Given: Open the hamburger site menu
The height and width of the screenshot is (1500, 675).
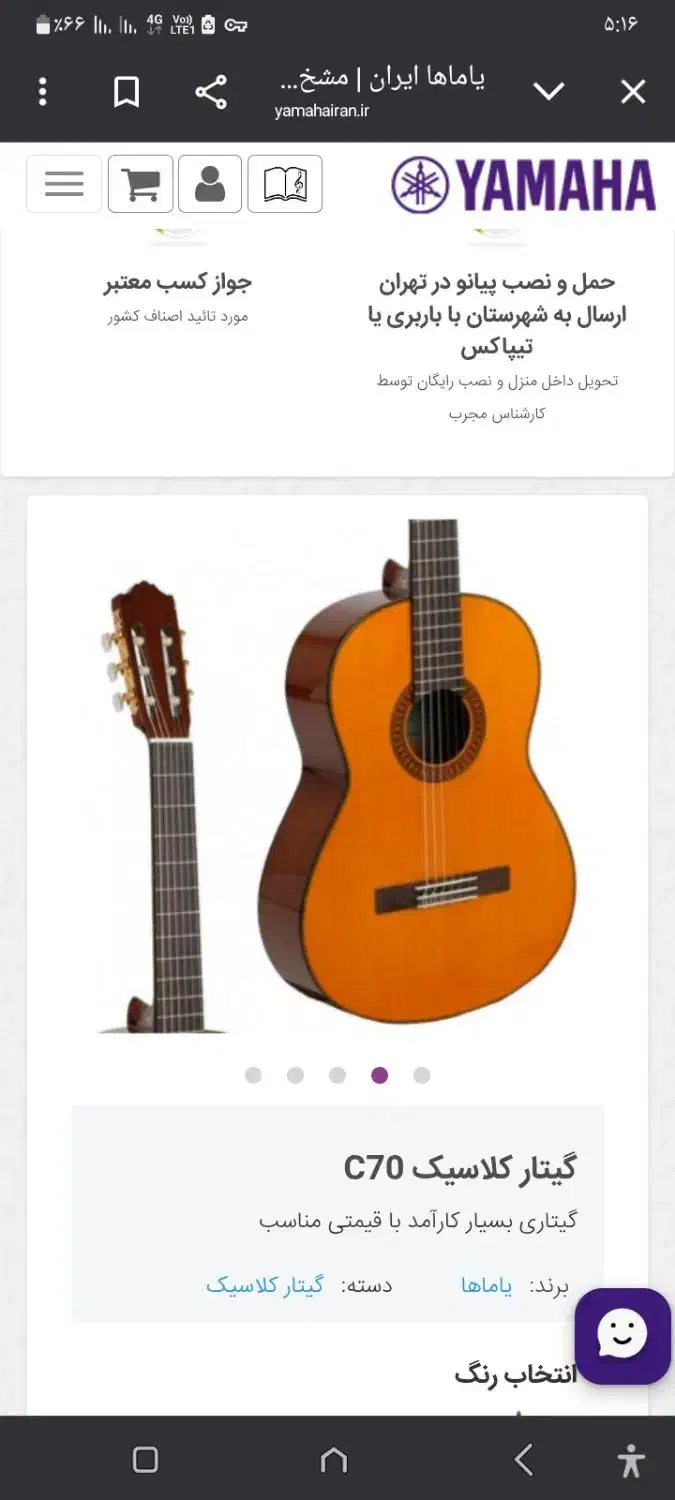Looking at the screenshot, I should tap(64, 184).
